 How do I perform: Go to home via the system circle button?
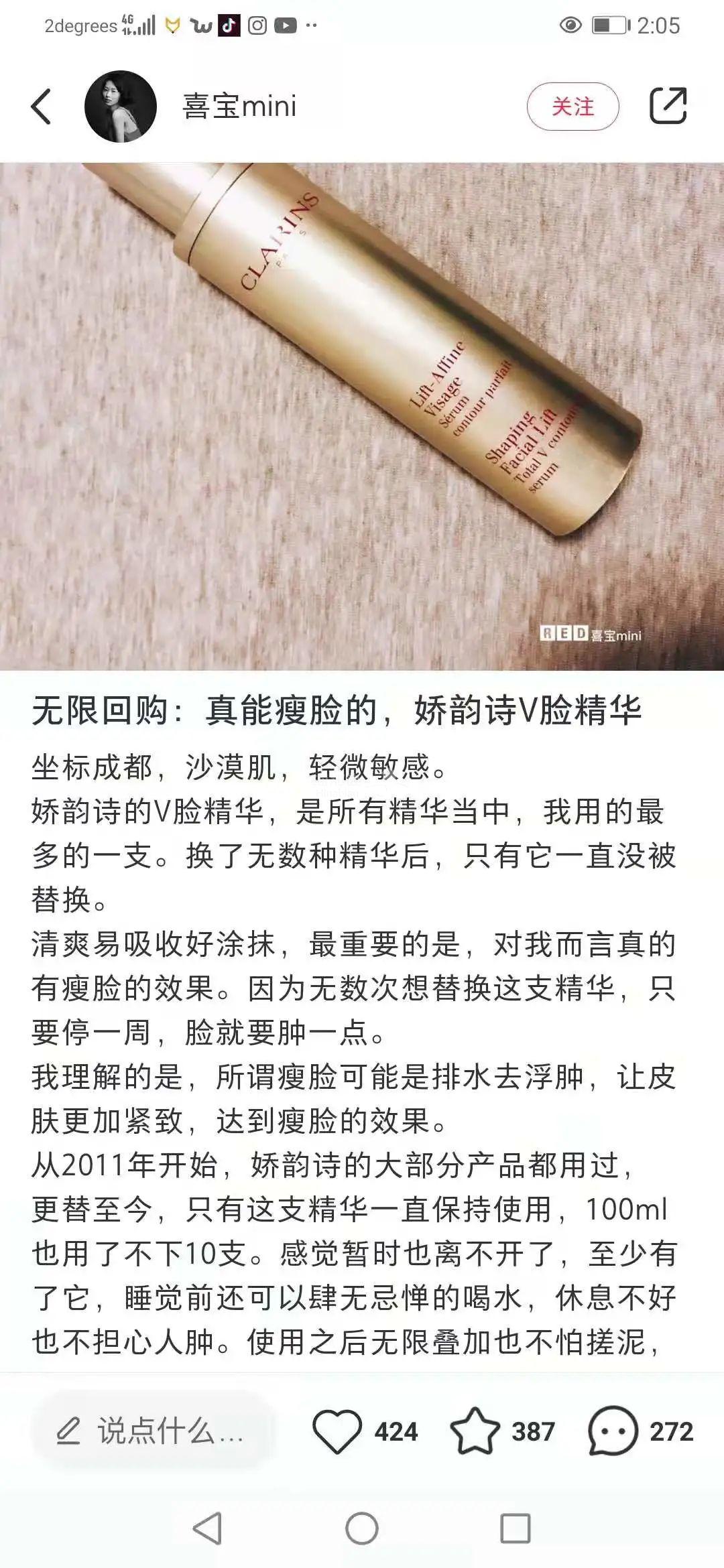tap(362, 1529)
